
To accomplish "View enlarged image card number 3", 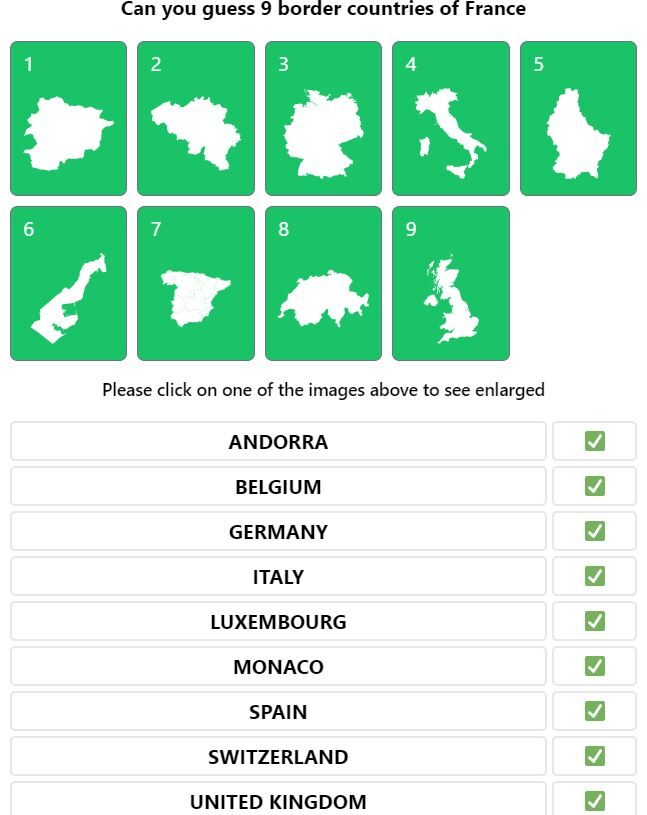I will (x=323, y=118).
